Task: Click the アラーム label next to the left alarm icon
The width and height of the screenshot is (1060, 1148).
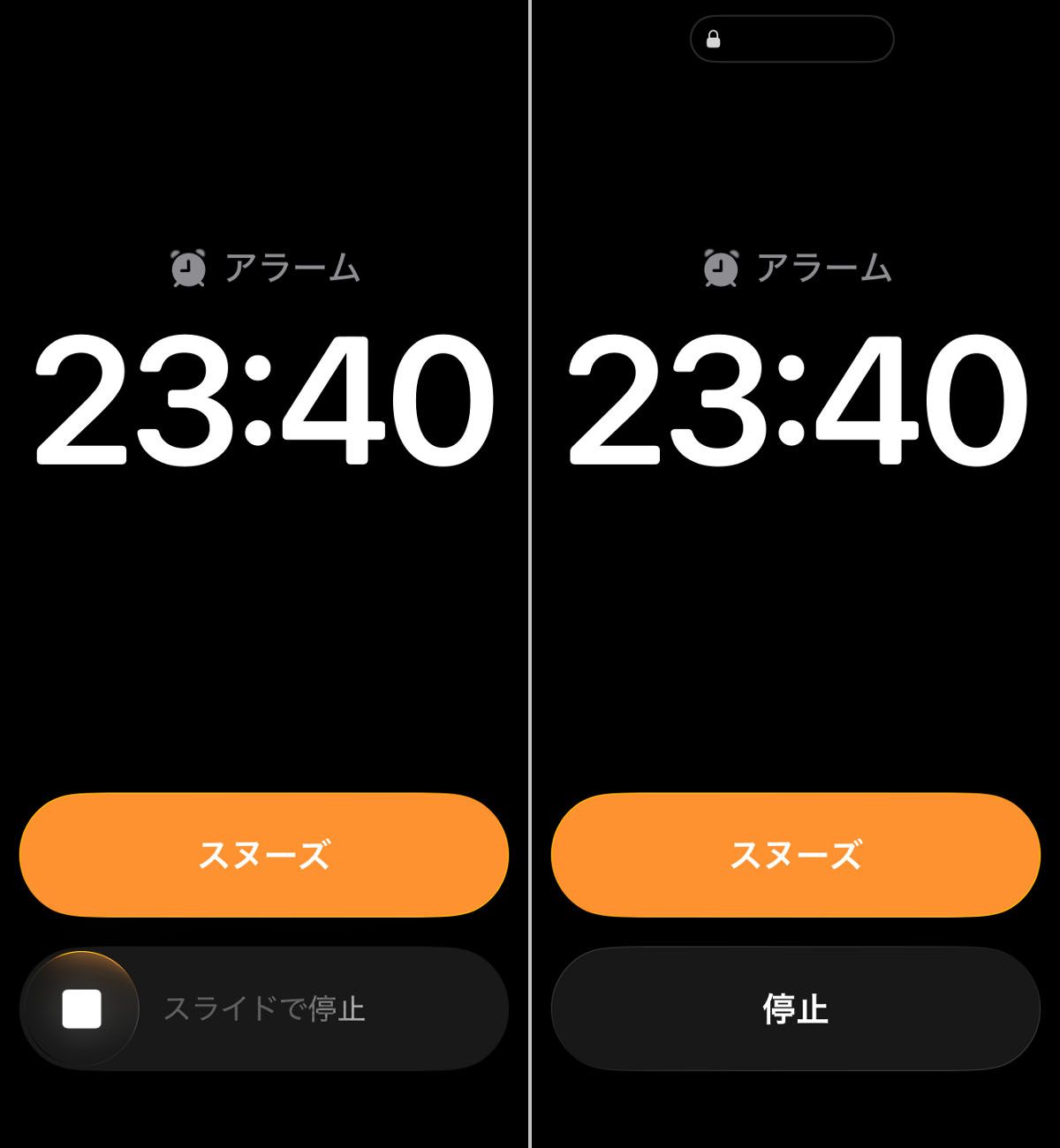Action: click(x=291, y=269)
